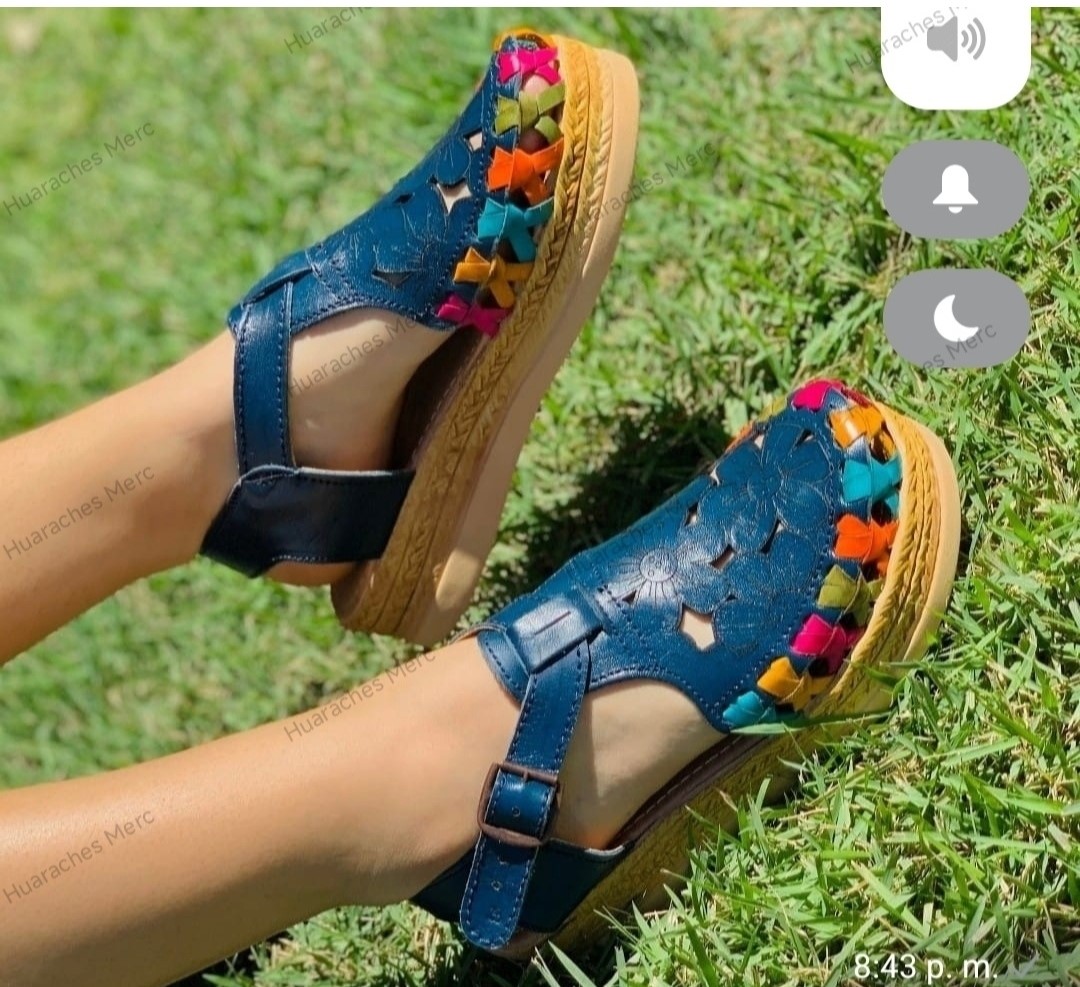The width and height of the screenshot is (1080, 987).
Task: Select the speaker sound mode
Action: 955,42
